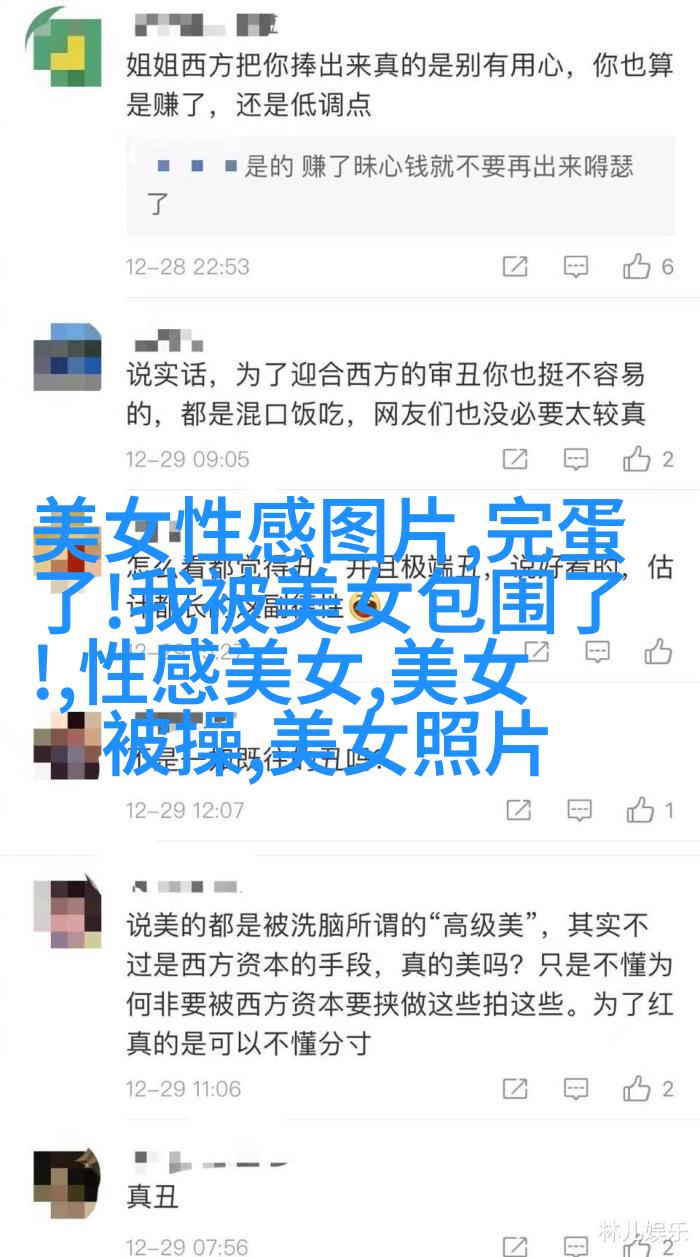This screenshot has height=1257, width=700.
Task: Like the 高级美 comment posted 12-29 11:06
Action: click(638, 1088)
